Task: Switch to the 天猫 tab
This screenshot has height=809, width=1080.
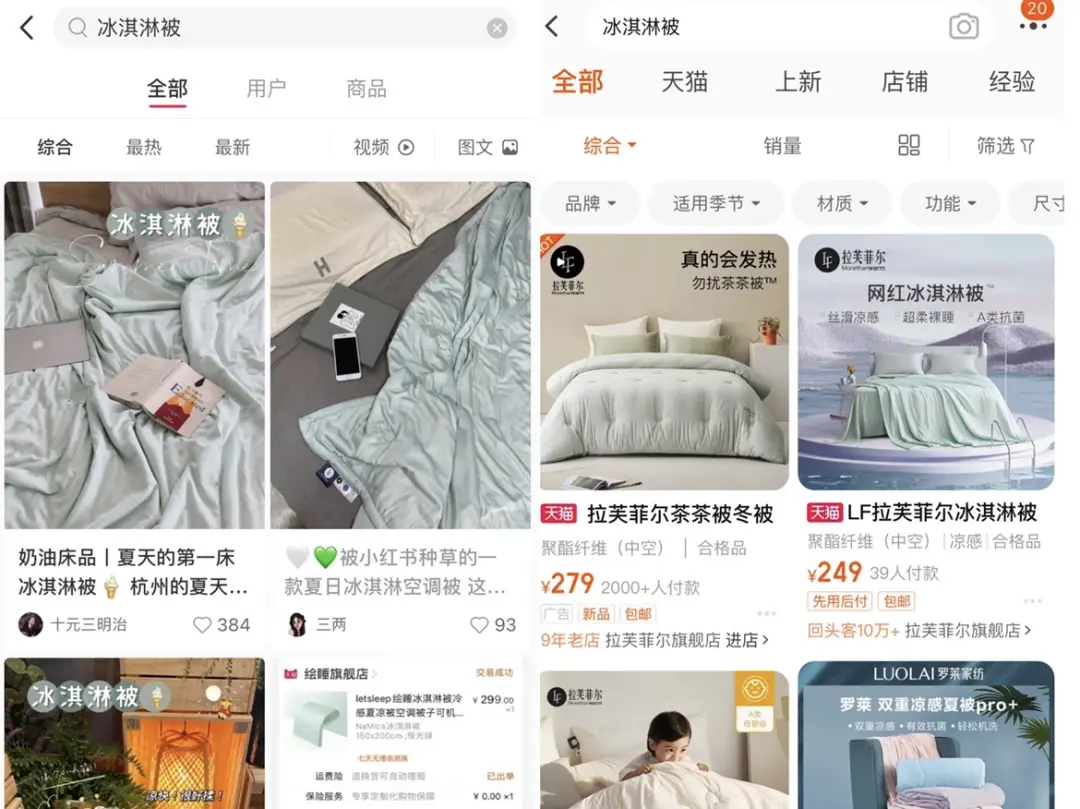Action: pyautogui.click(x=685, y=82)
